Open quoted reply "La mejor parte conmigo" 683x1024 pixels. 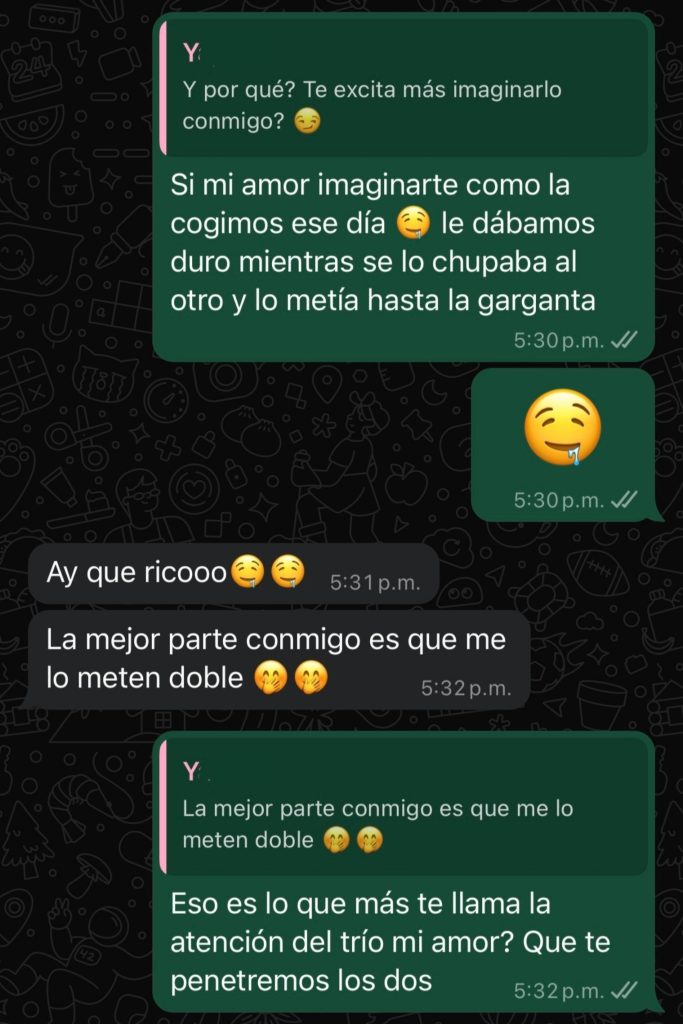(x=402, y=809)
